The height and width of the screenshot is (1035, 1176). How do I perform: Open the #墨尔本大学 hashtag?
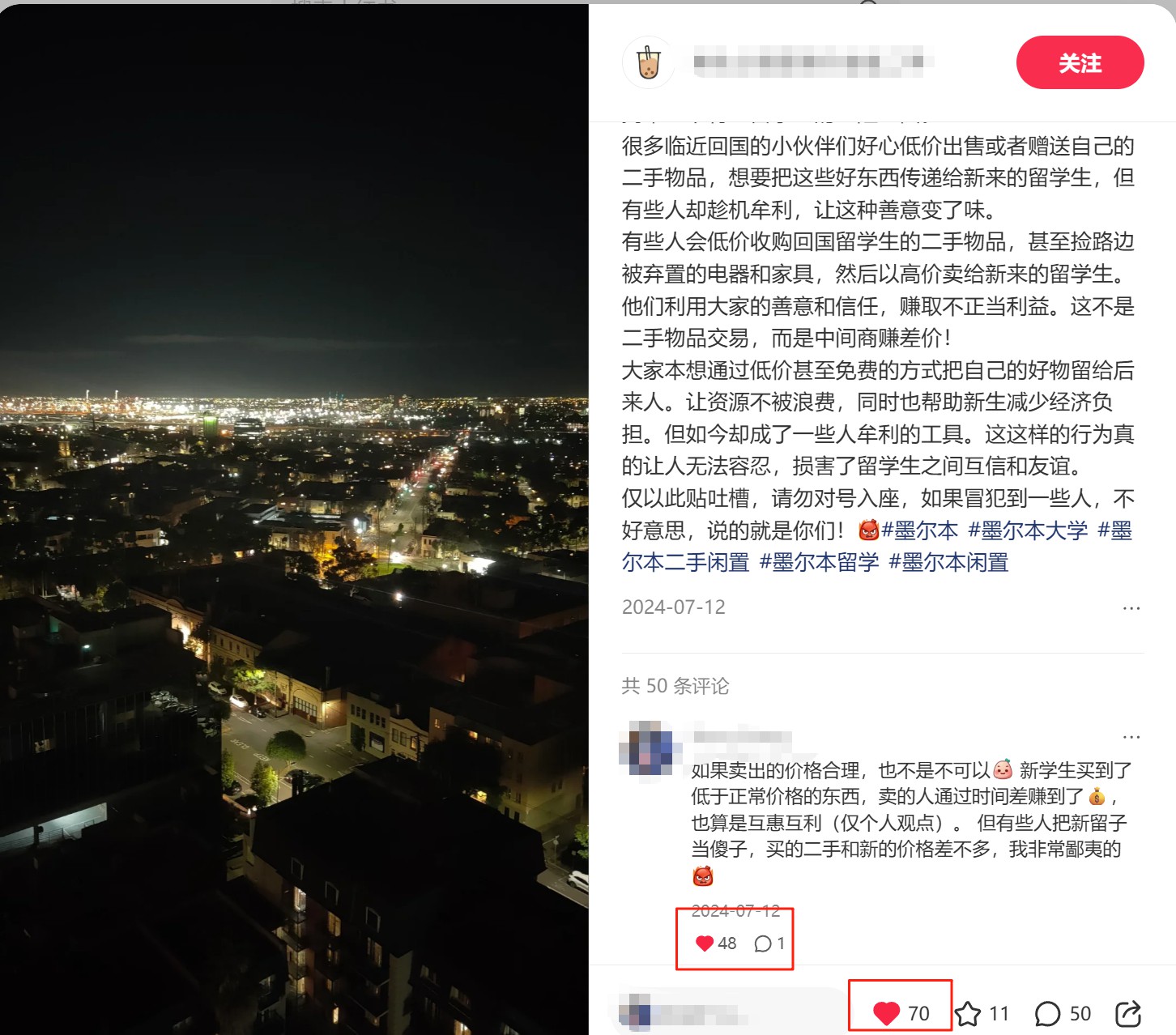coord(1027,530)
